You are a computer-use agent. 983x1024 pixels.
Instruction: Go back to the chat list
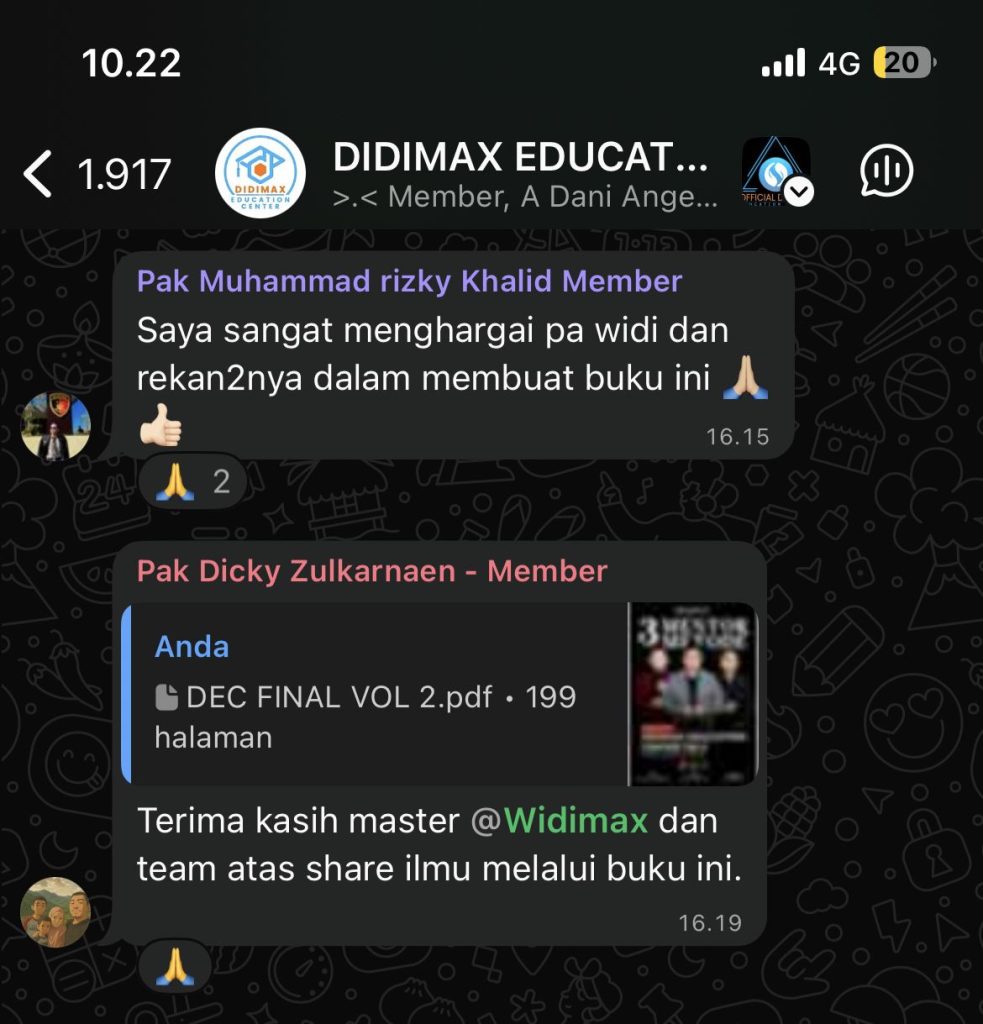[x=40, y=175]
